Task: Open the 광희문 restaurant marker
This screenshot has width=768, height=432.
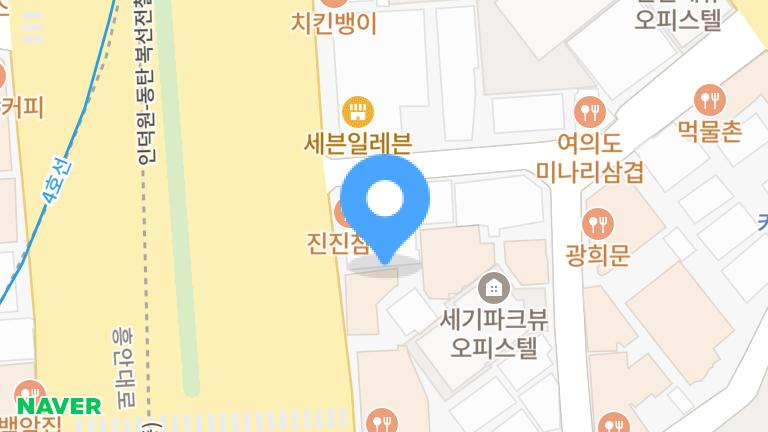Action: 599,222
